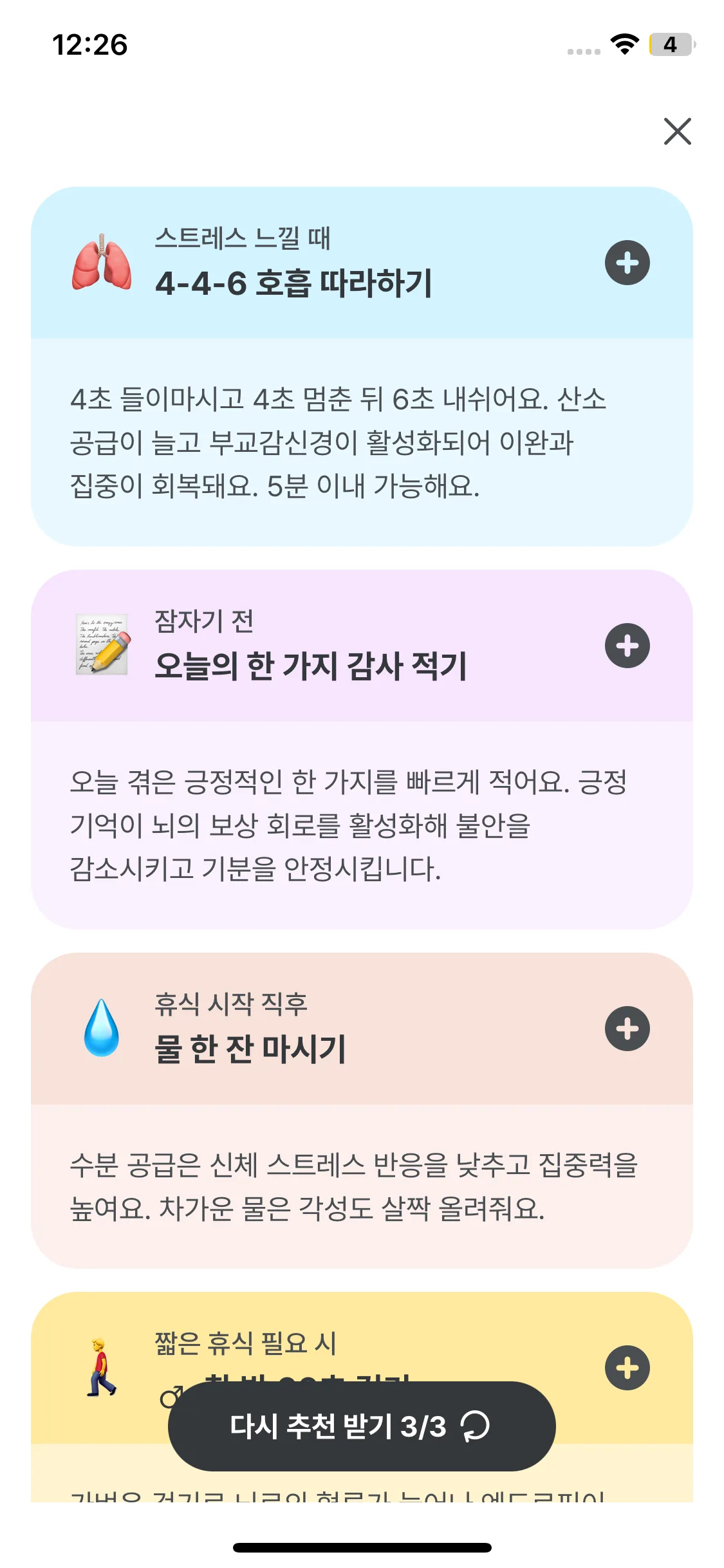Close the recommendations screen
Screen dimensions: 724x1568
[x=677, y=131]
